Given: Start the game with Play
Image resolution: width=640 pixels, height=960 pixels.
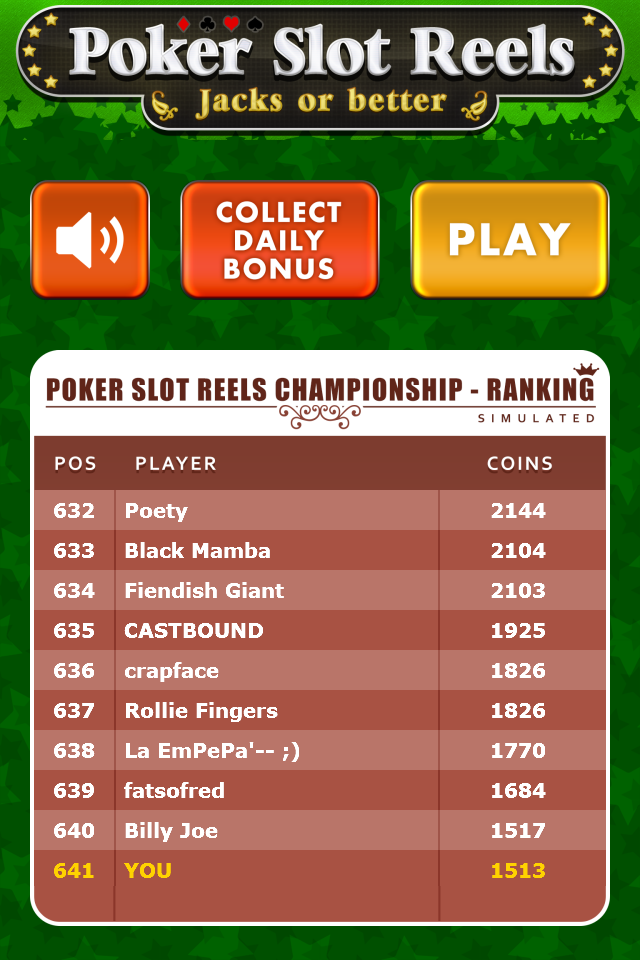Looking at the screenshot, I should tap(509, 240).
